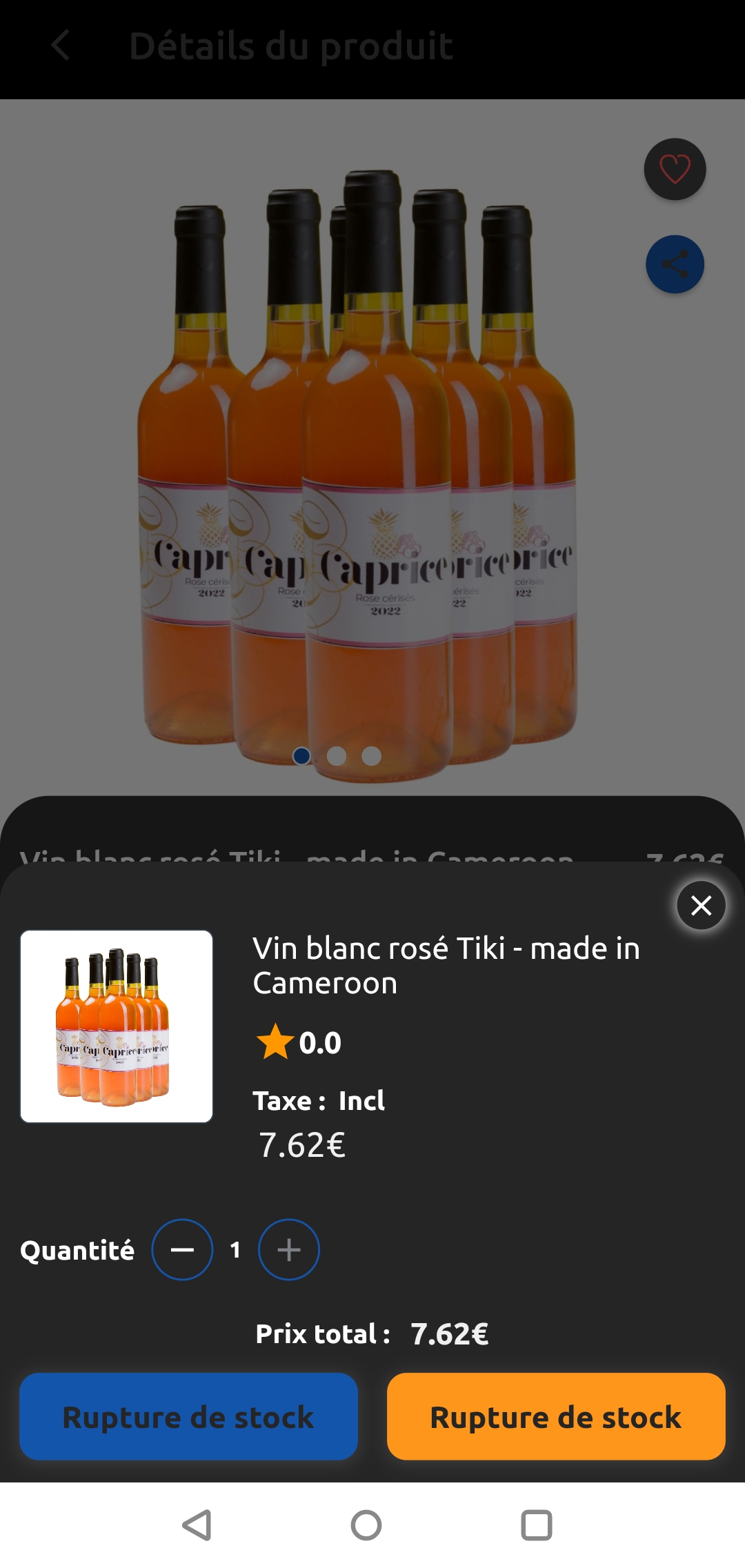
Task: Open the wine product thumbnail image
Action: (x=117, y=1026)
